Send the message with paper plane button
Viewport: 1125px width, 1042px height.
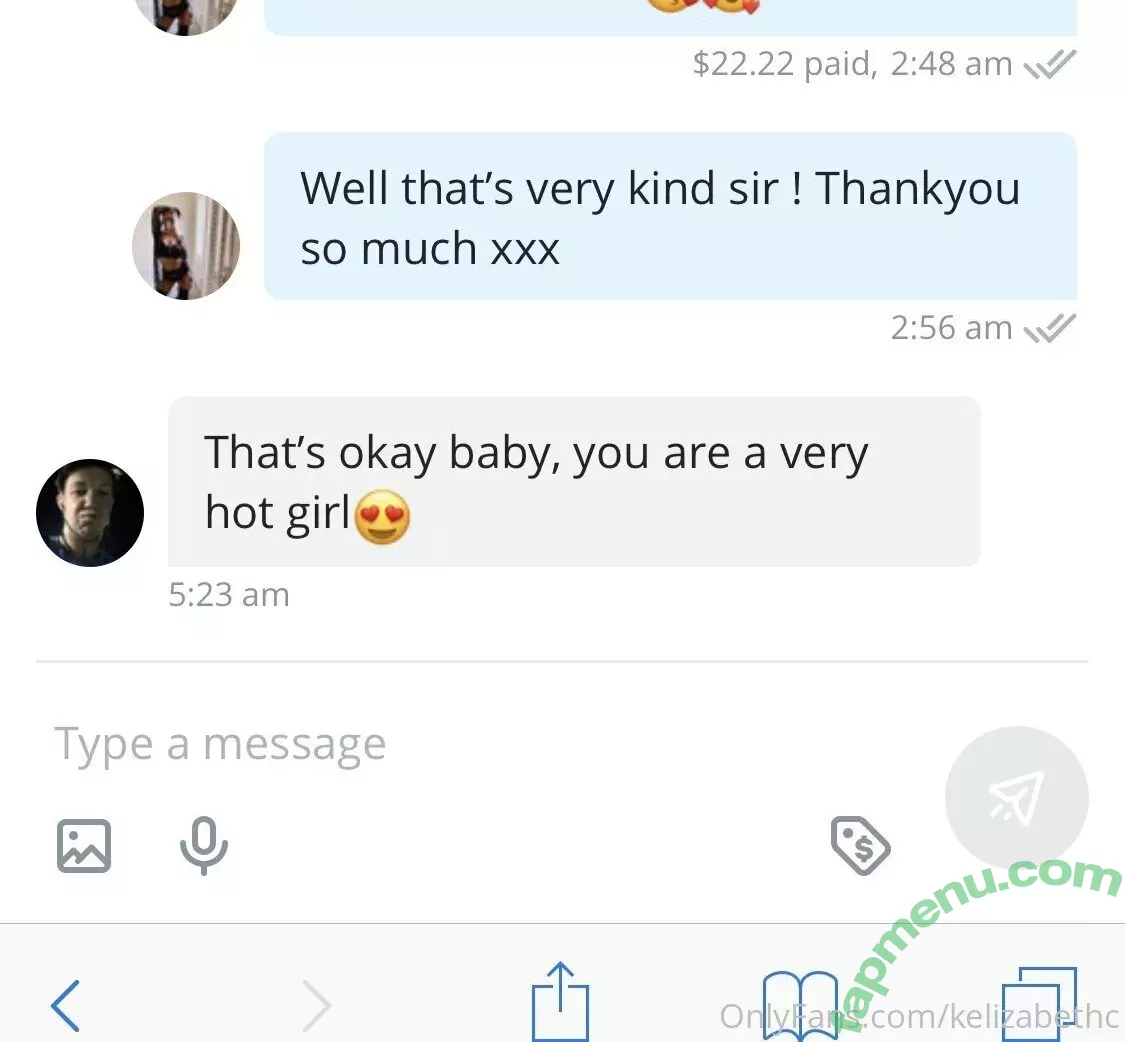pos(1016,798)
